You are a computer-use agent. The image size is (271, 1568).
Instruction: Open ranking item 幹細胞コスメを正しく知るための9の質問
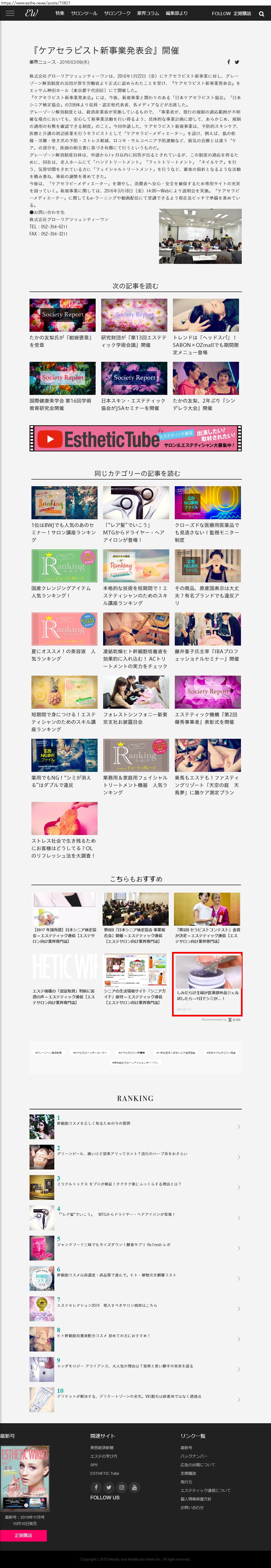click(x=94, y=1123)
